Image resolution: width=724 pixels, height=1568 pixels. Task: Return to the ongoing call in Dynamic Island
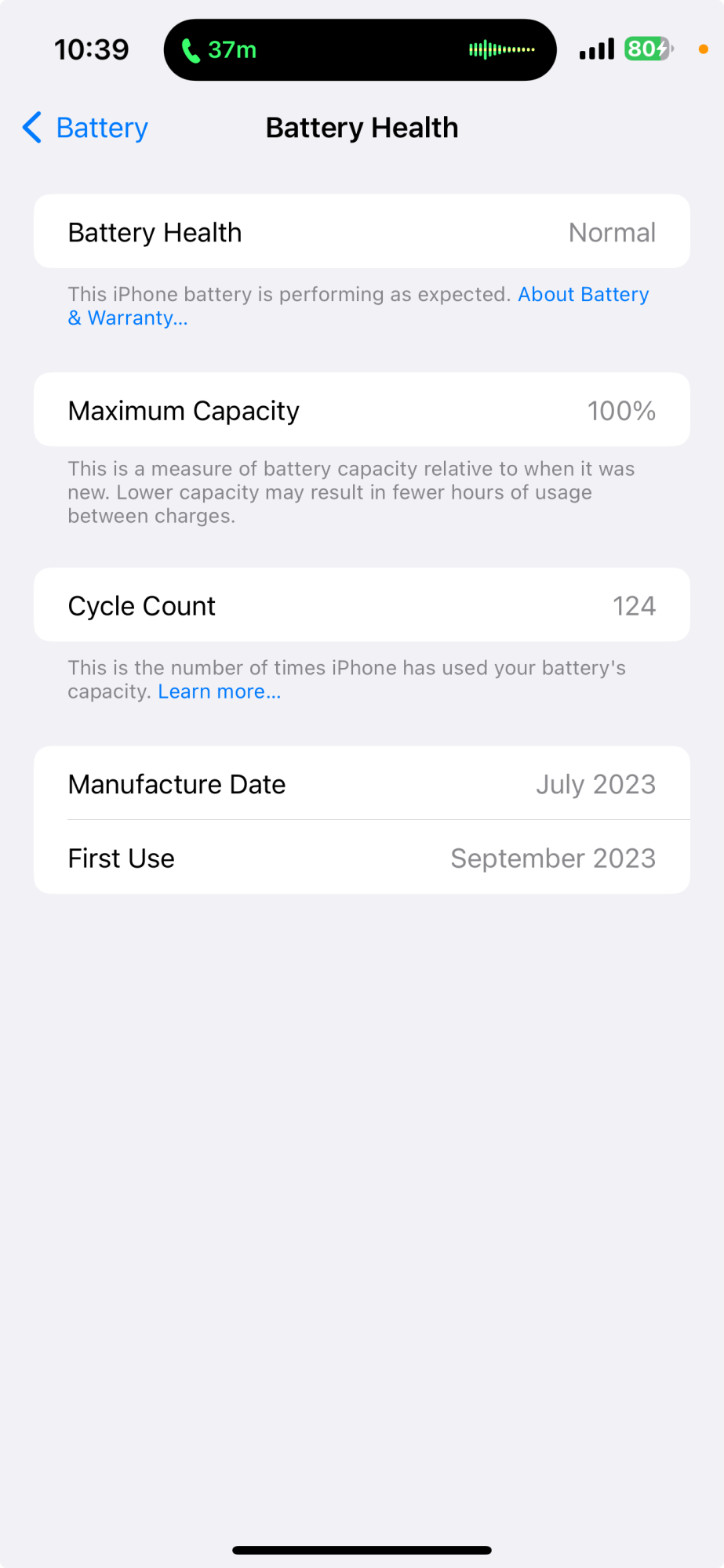click(x=359, y=50)
